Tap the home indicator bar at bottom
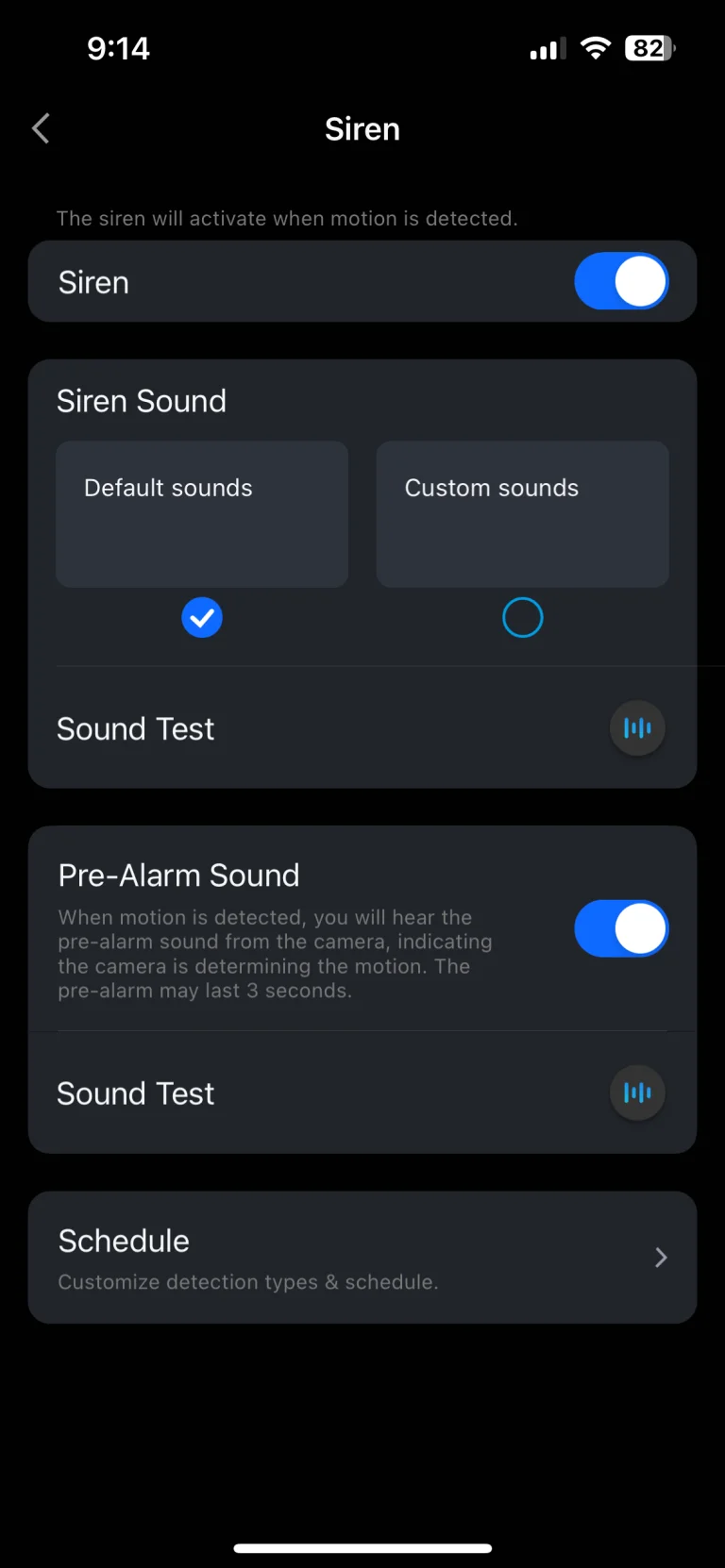The width and height of the screenshot is (725, 1568). click(362, 1546)
